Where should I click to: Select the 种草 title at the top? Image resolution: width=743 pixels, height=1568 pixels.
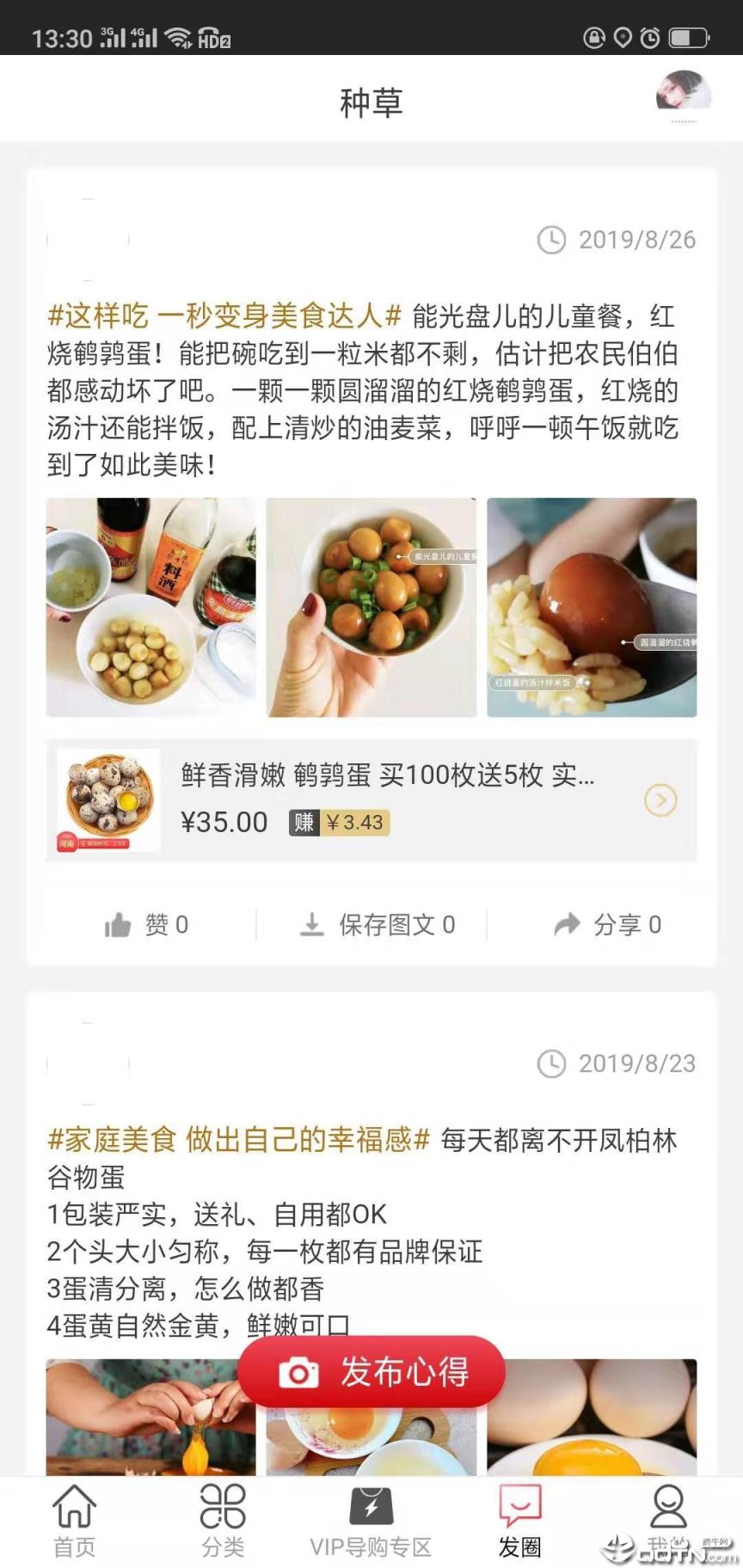click(371, 101)
